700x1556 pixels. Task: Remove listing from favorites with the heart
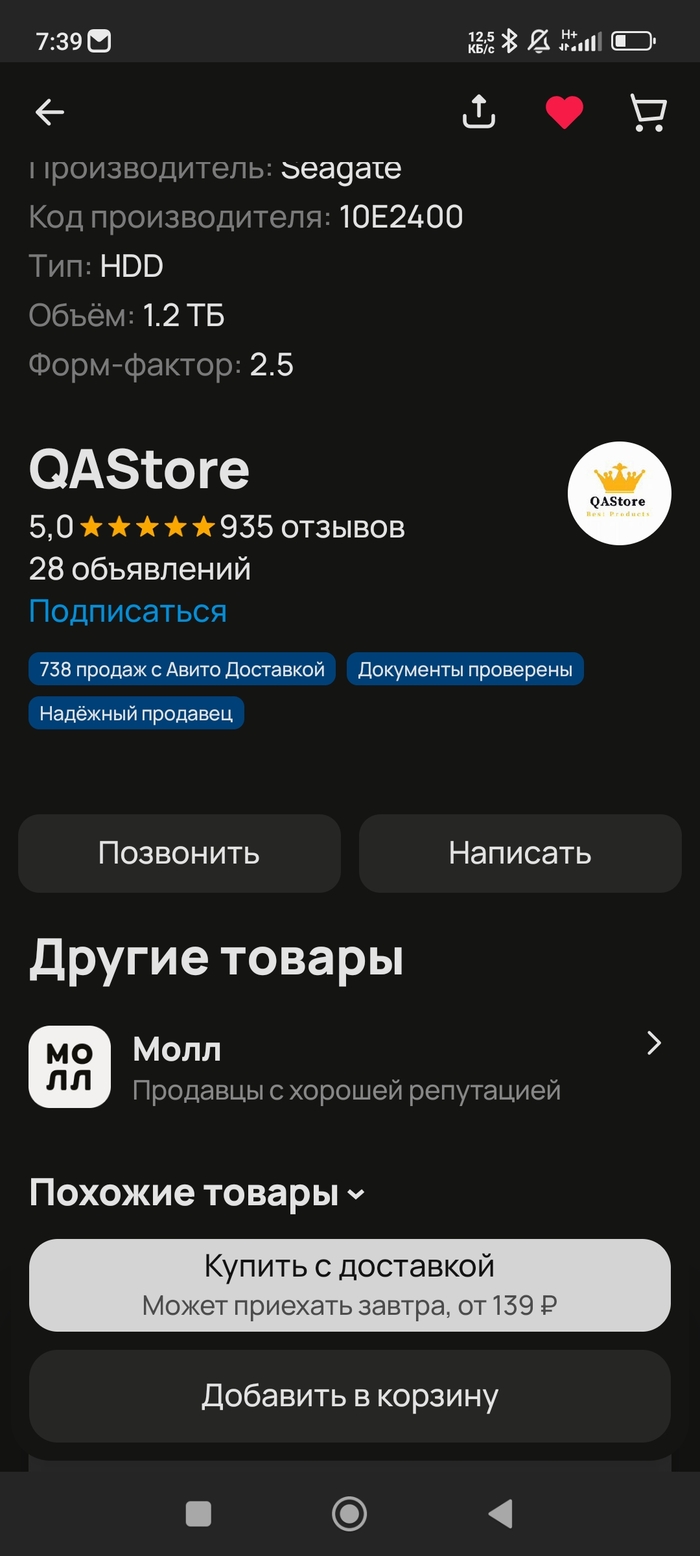pyautogui.click(x=564, y=113)
